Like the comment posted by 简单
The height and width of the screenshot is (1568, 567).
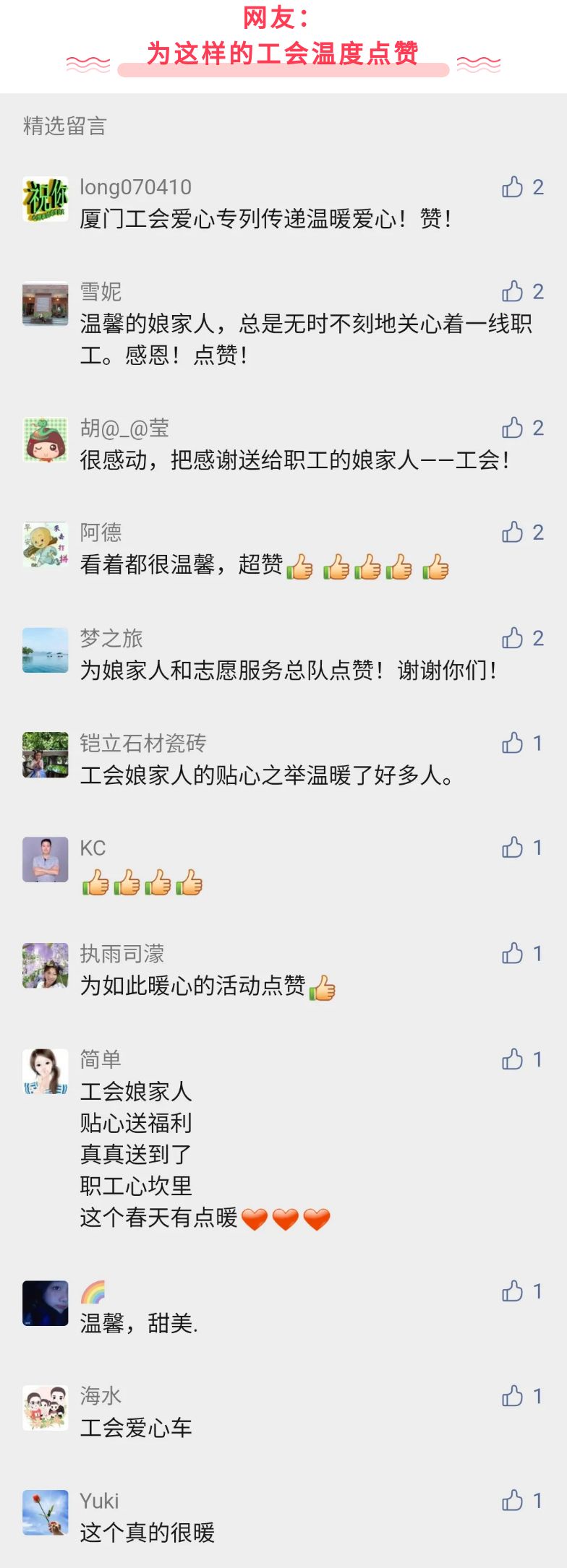tap(513, 1059)
